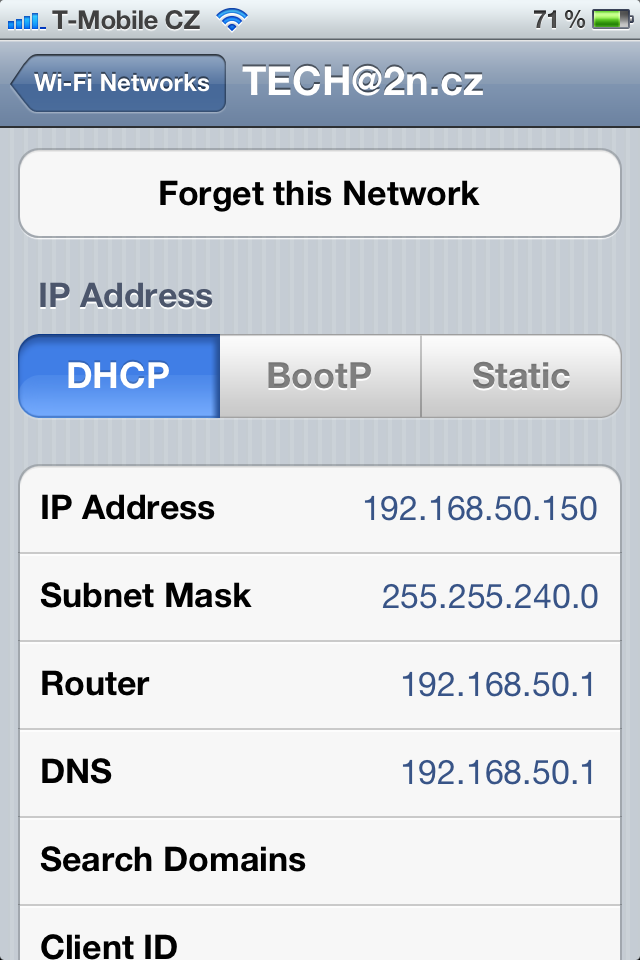Screen dimensions: 640x960
Task: Switch to the BootP tab
Action: (x=320, y=376)
